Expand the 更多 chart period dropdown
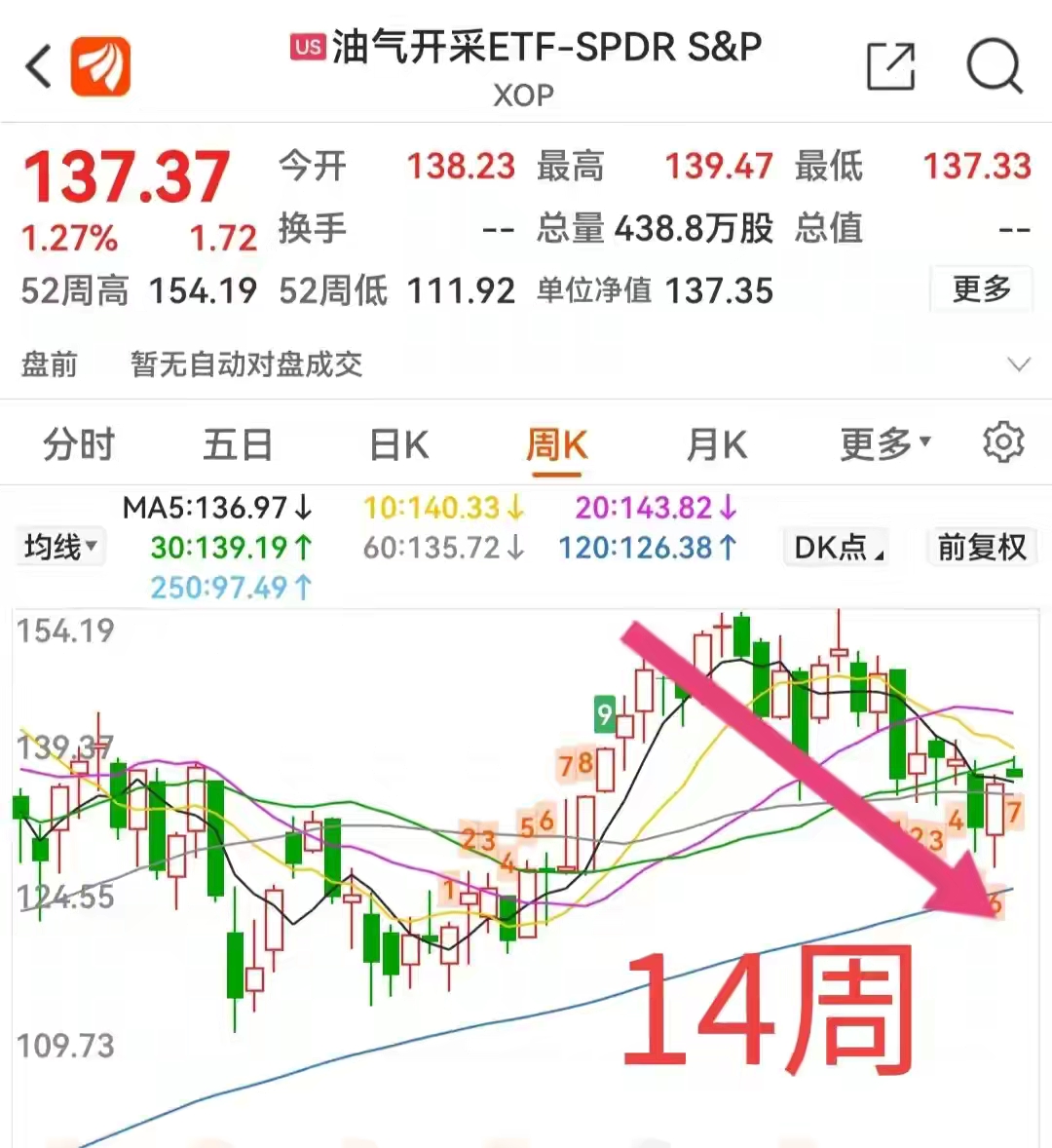This screenshot has width=1052, height=1148. point(882,443)
